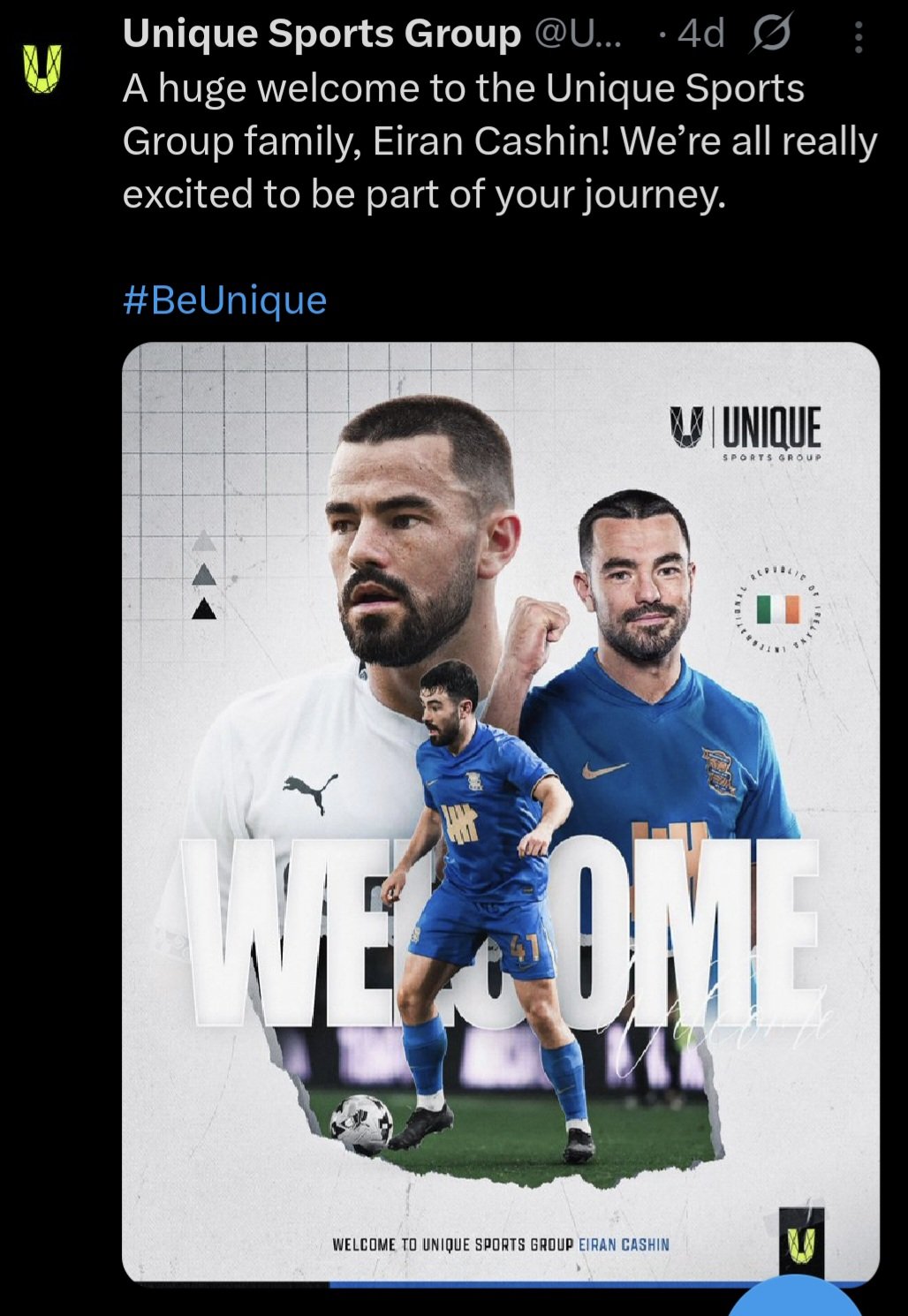908x1316 pixels.
Task: Open Unique Sports Group profile avatar
Action: click(x=42, y=69)
